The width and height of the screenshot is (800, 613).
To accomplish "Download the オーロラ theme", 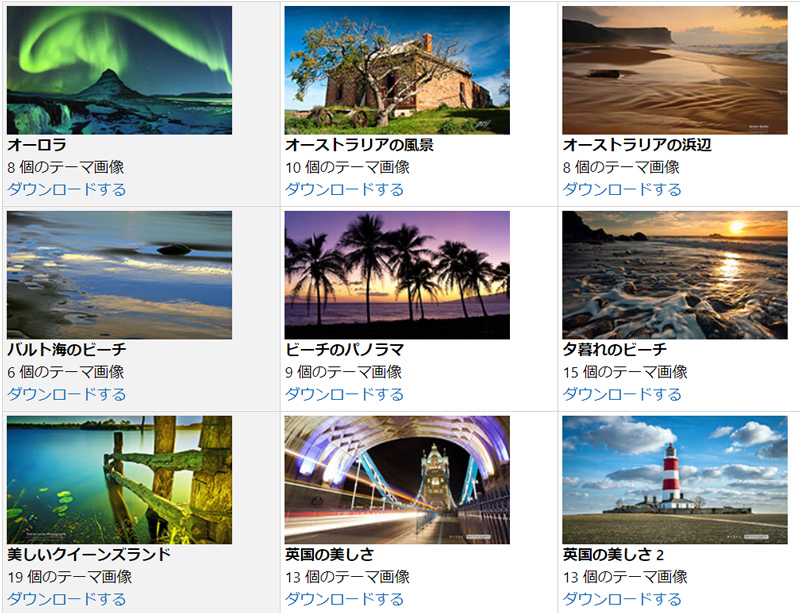I will (66, 189).
